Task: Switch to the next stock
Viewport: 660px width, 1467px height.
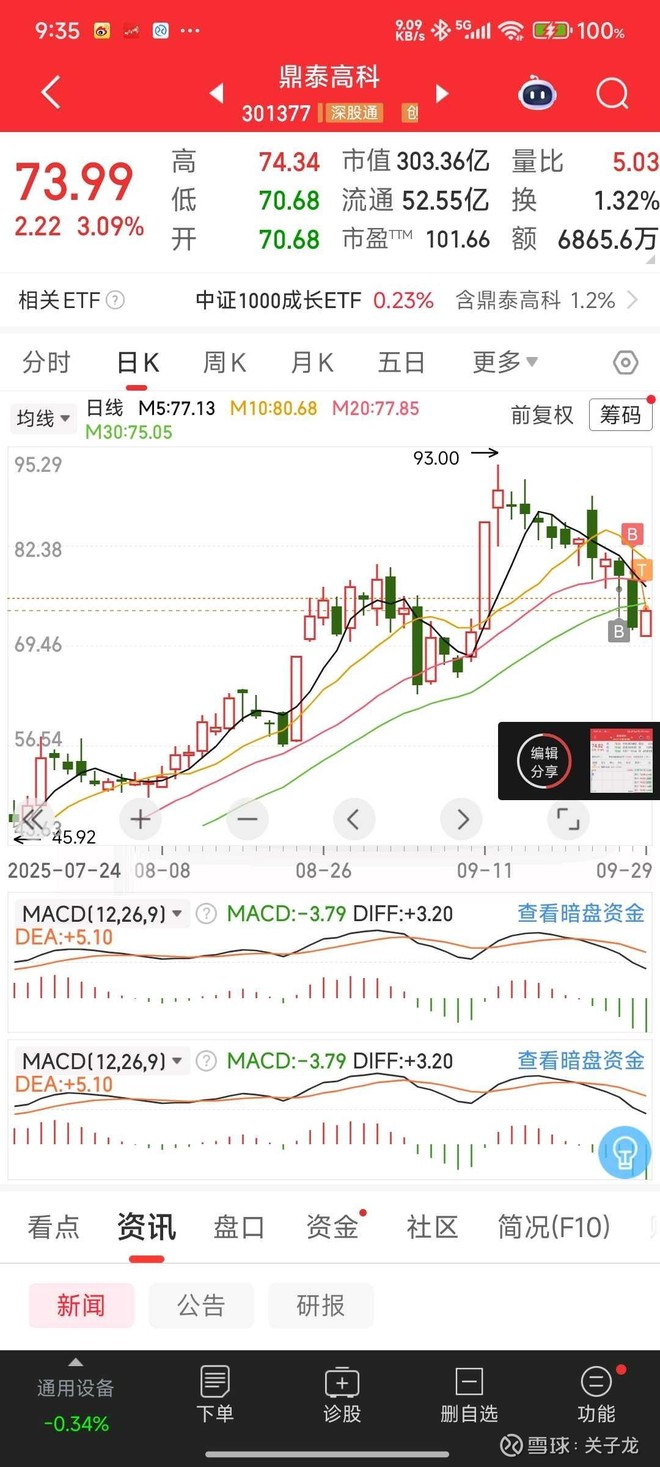Action: 442,94
